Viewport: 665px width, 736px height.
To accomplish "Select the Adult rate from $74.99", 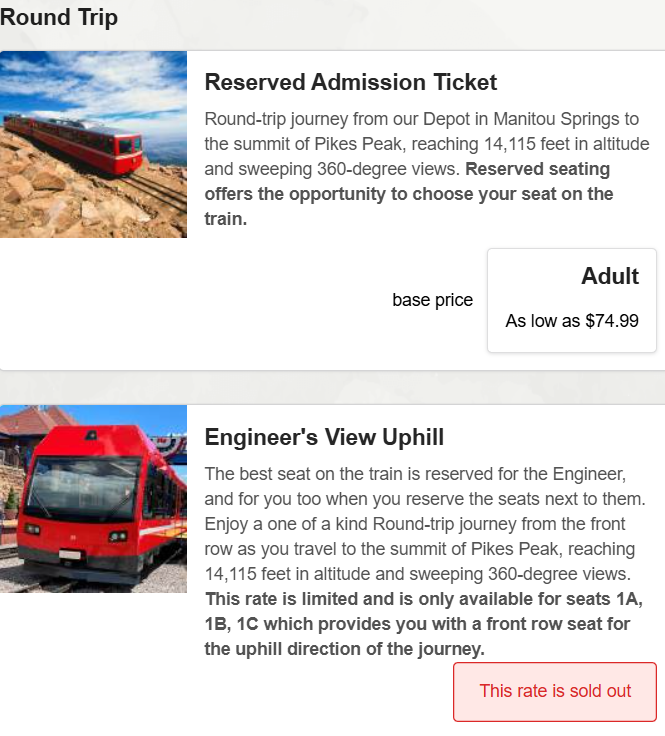I will click(x=571, y=300).
